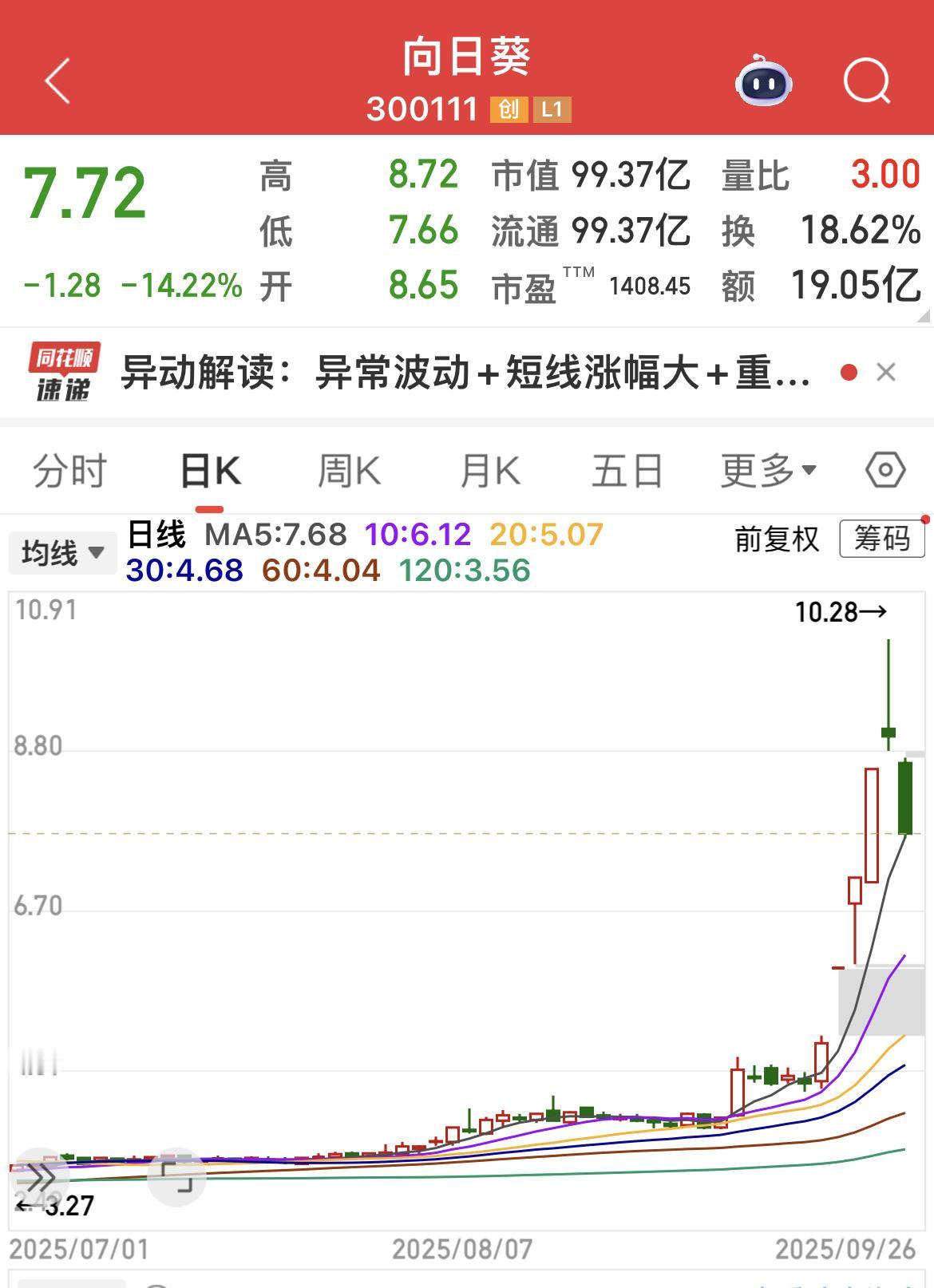
Task: Tap the 筹码 chip distribution button
Action: tap(881, 539)
